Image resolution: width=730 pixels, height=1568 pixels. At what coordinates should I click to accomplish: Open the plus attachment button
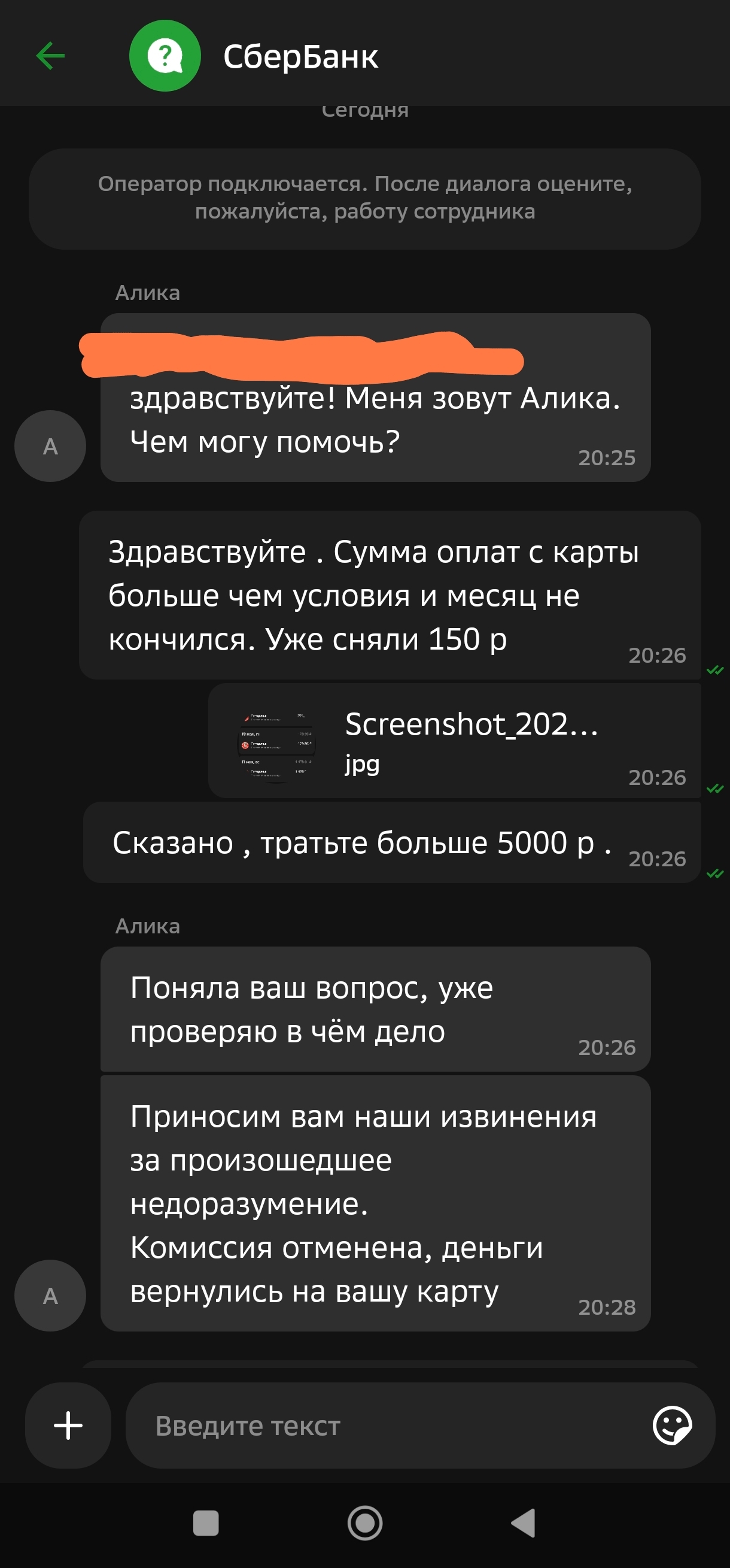[x=68, y=1425]
